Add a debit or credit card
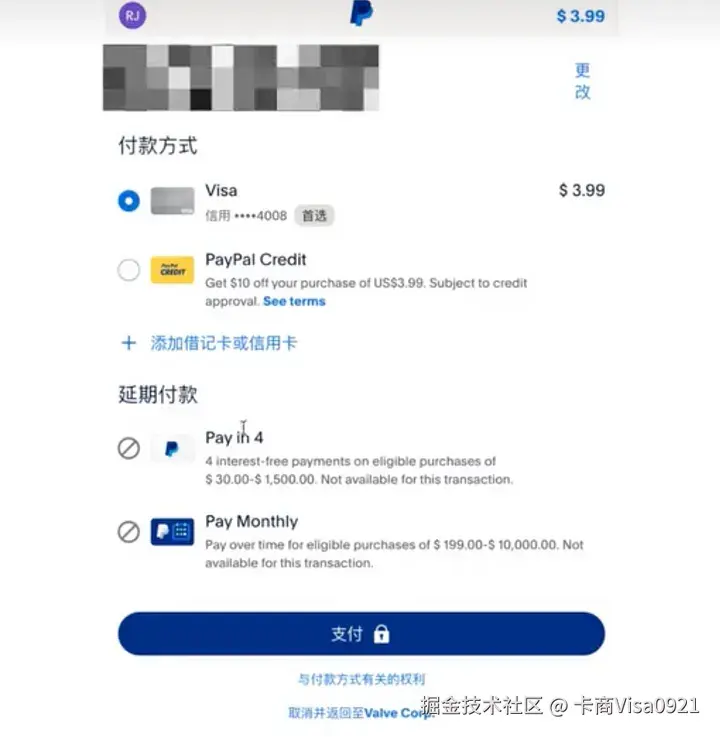 (x=222, y=343)
